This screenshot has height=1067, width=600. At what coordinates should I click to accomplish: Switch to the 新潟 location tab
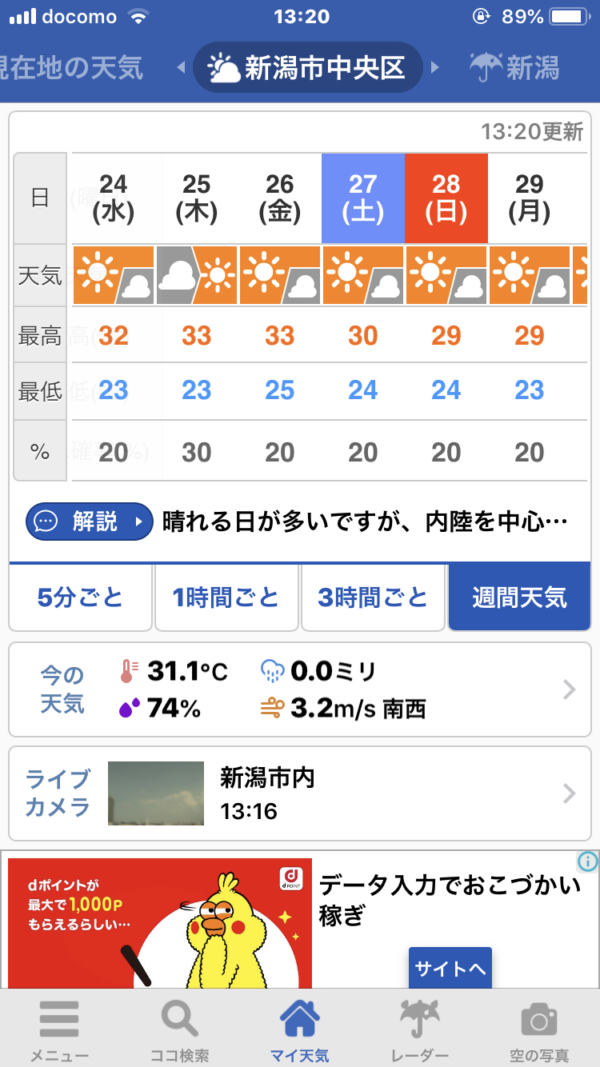[515, 67]
